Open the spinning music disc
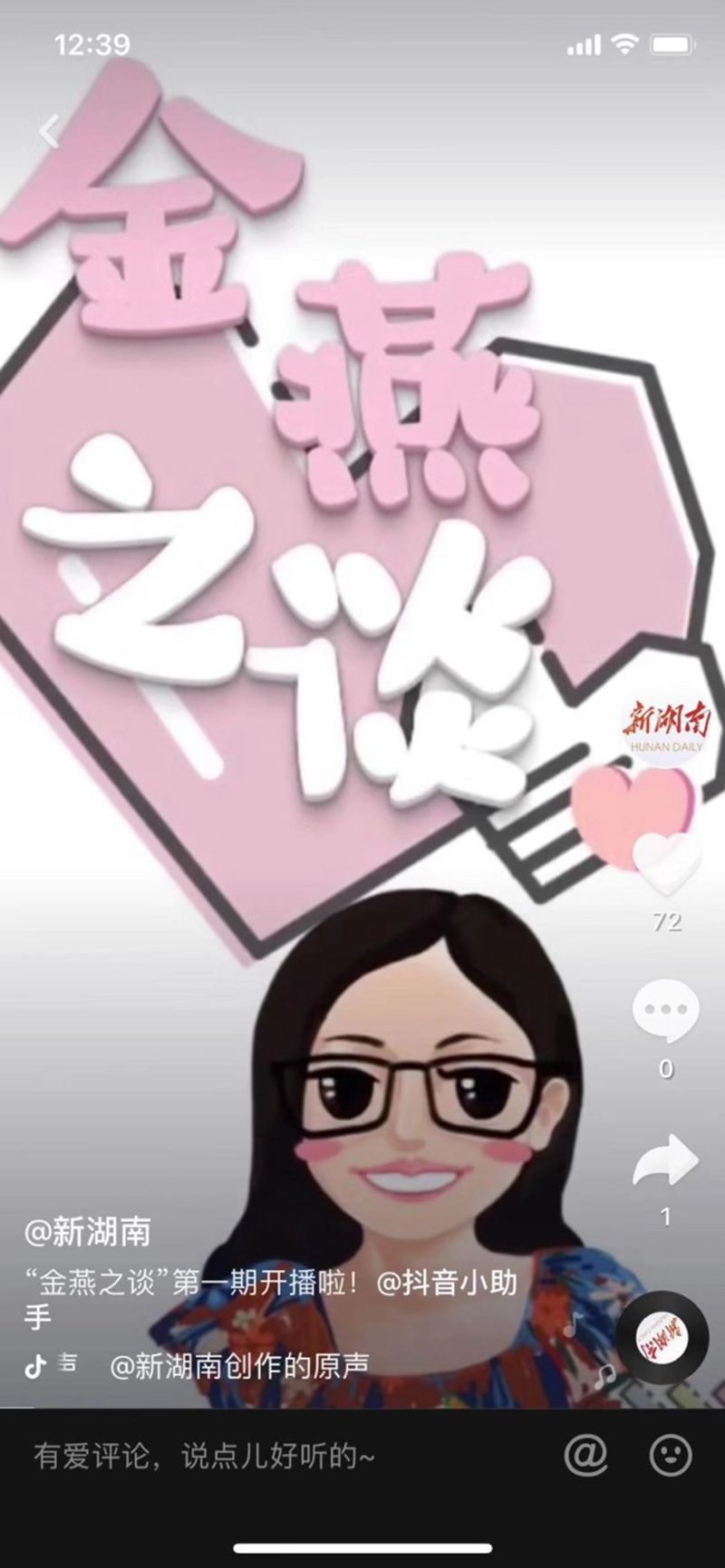 662,1336
